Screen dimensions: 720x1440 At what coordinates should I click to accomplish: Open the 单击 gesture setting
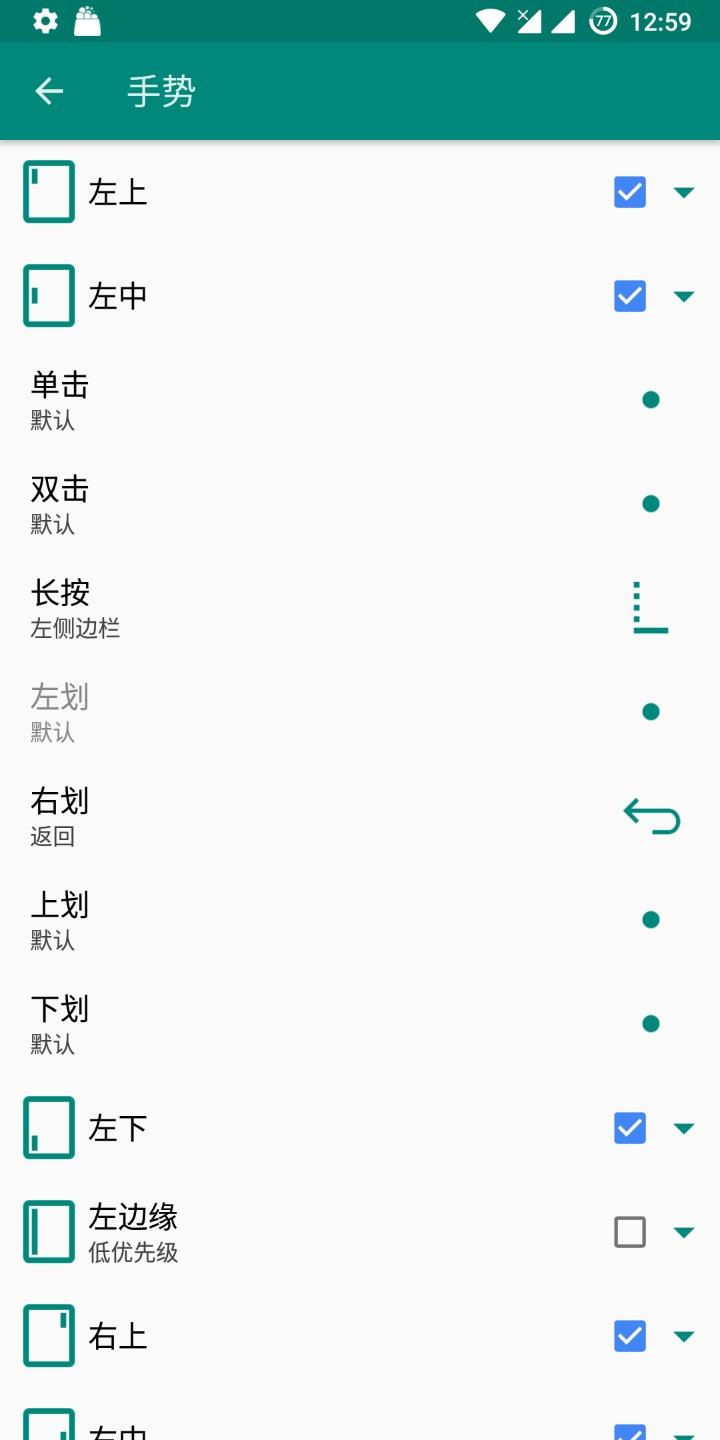(x=360, y=400)
